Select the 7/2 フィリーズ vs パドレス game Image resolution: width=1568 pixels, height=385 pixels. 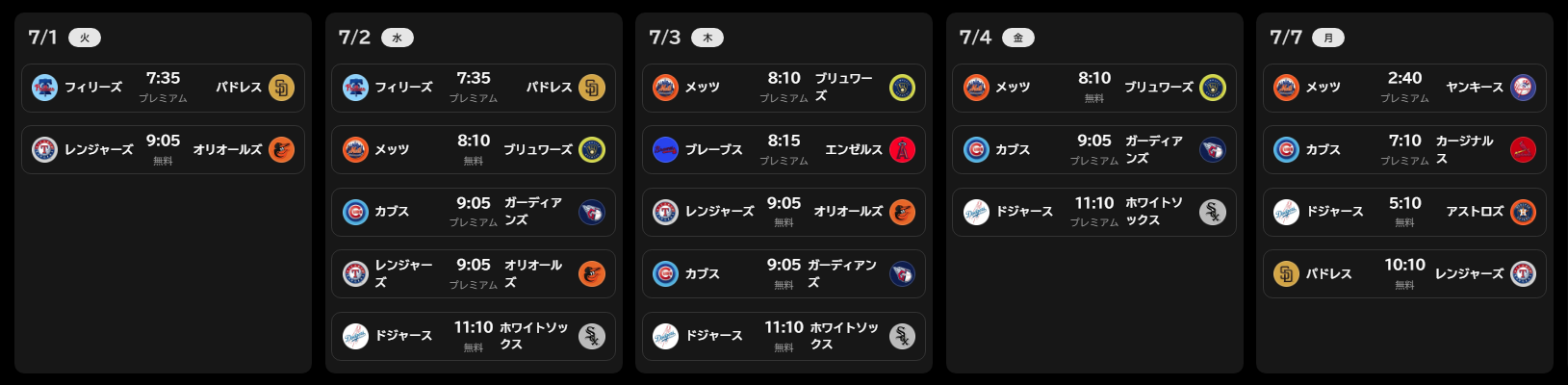[474, 88]
